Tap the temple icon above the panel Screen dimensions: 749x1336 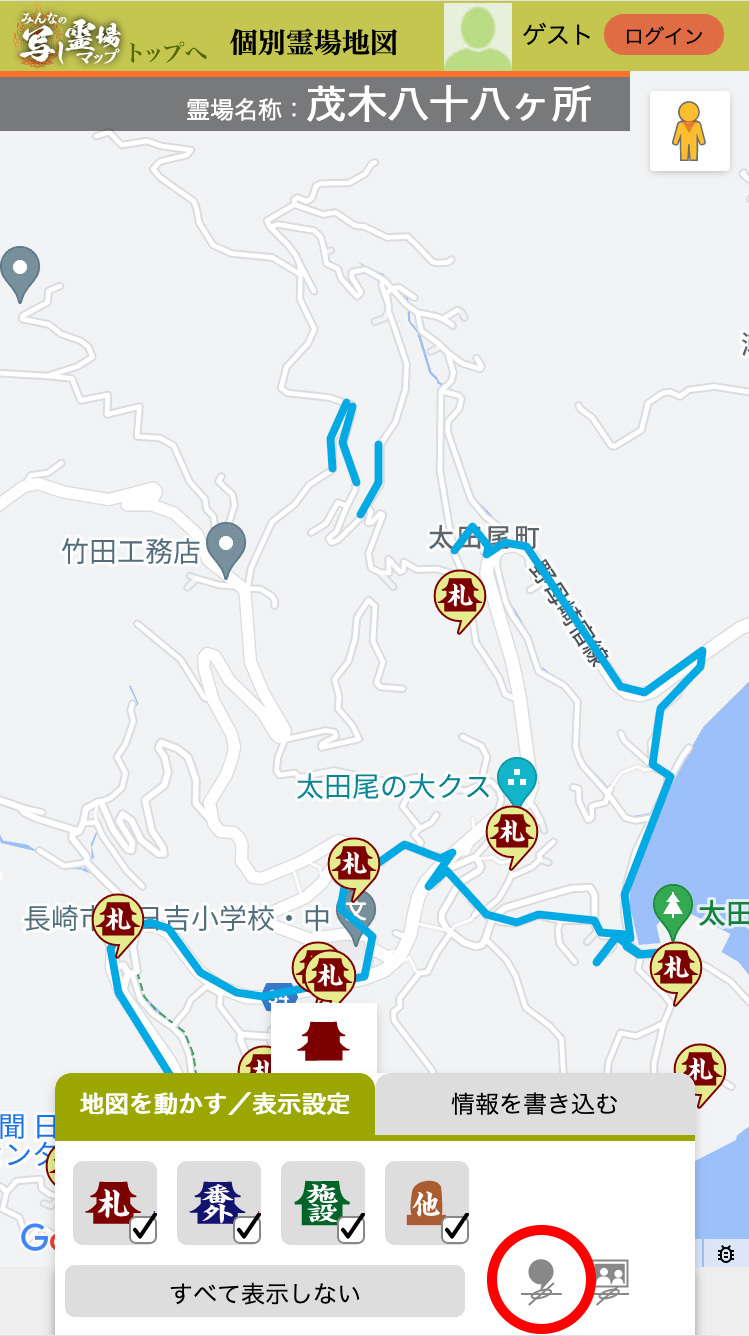pos(323,1040)
